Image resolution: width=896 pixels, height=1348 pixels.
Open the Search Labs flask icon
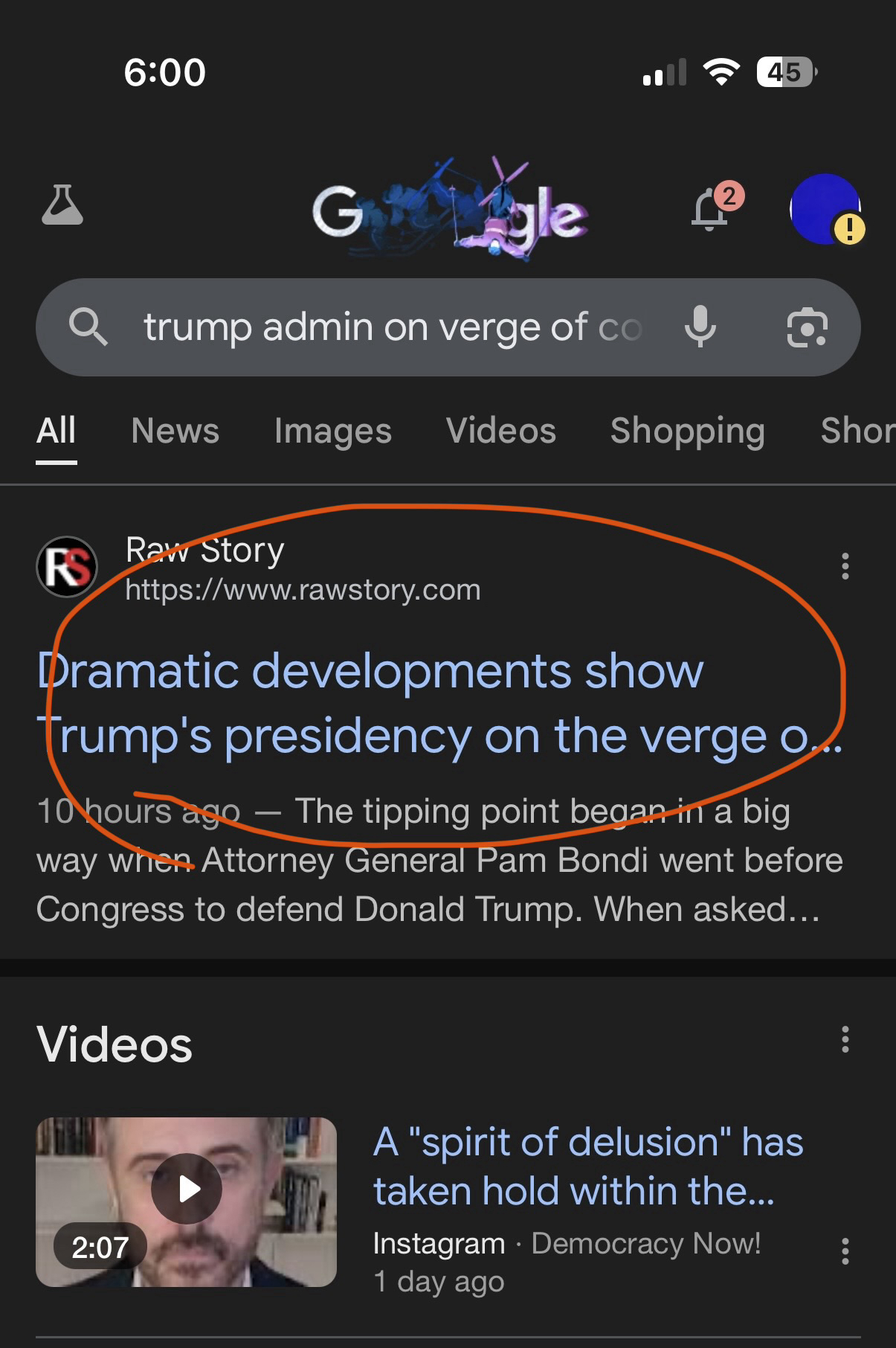(x=62, y=205)
